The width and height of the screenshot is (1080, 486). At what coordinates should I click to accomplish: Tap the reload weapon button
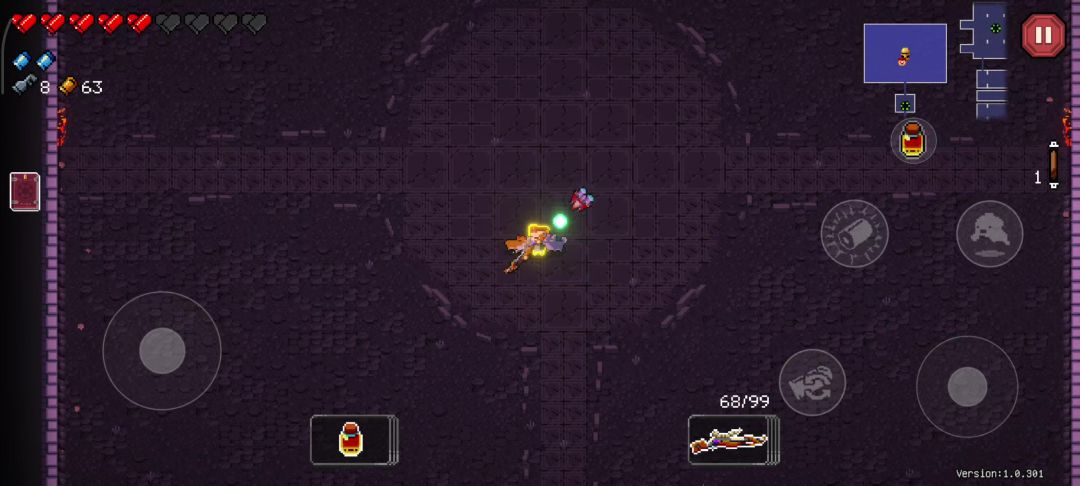click(812, 383)
